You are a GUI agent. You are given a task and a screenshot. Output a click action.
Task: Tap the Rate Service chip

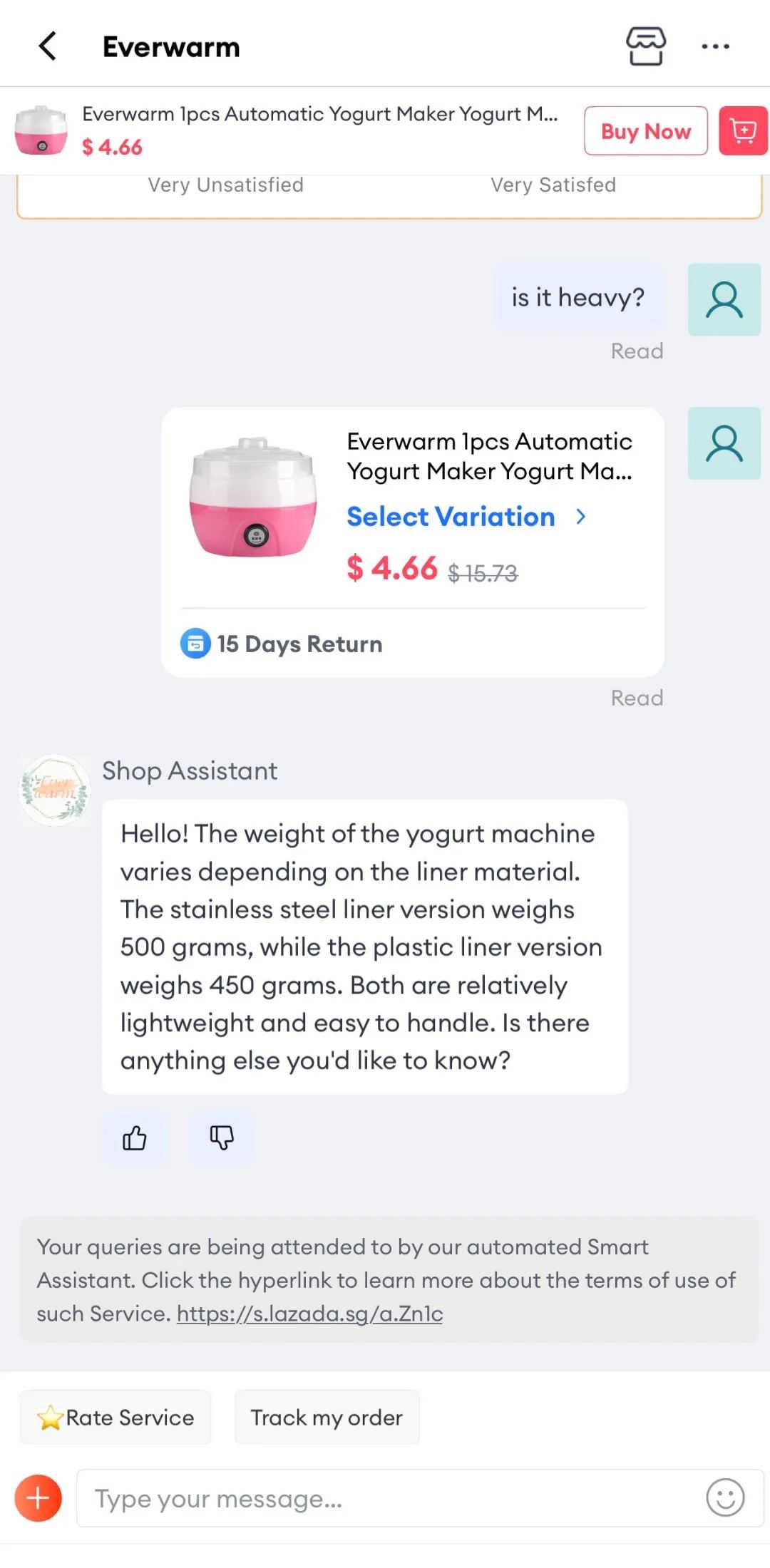coord(115,1418)
